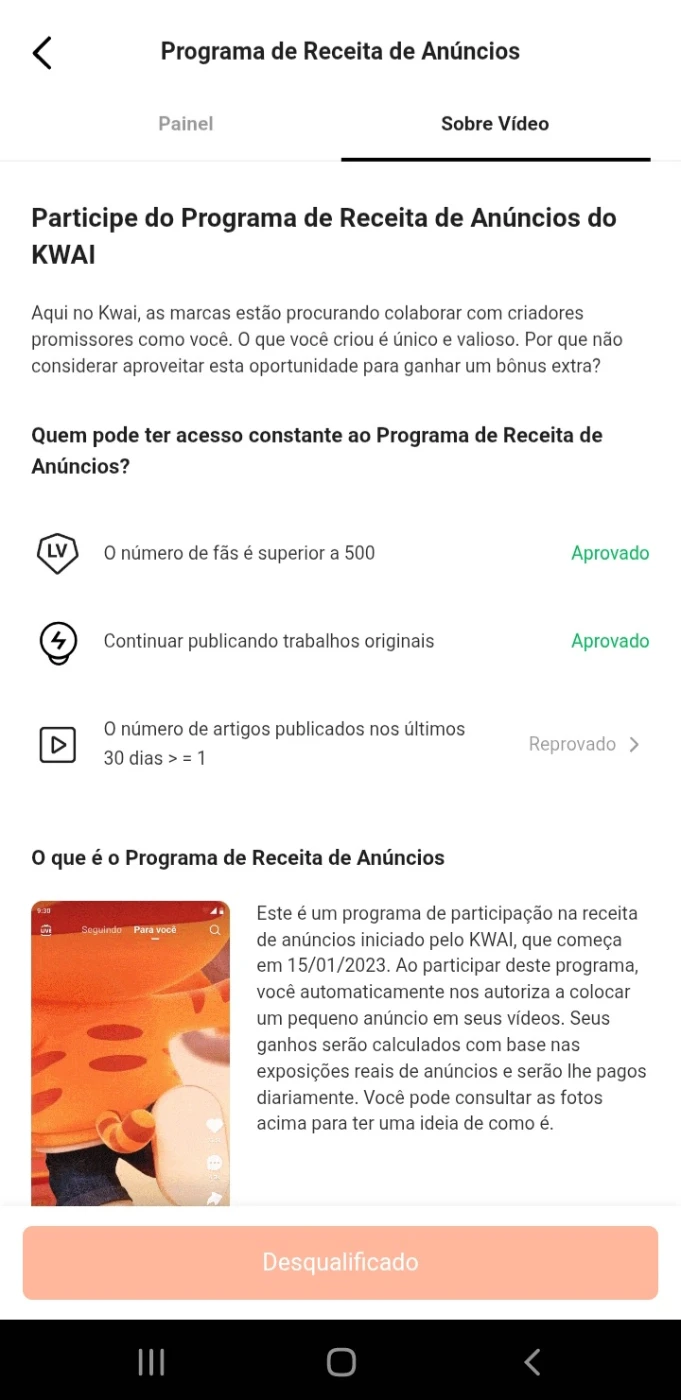Open the Reprovado requirement details
Viewport: 681px width, 1400px height.
click(584, 744)
